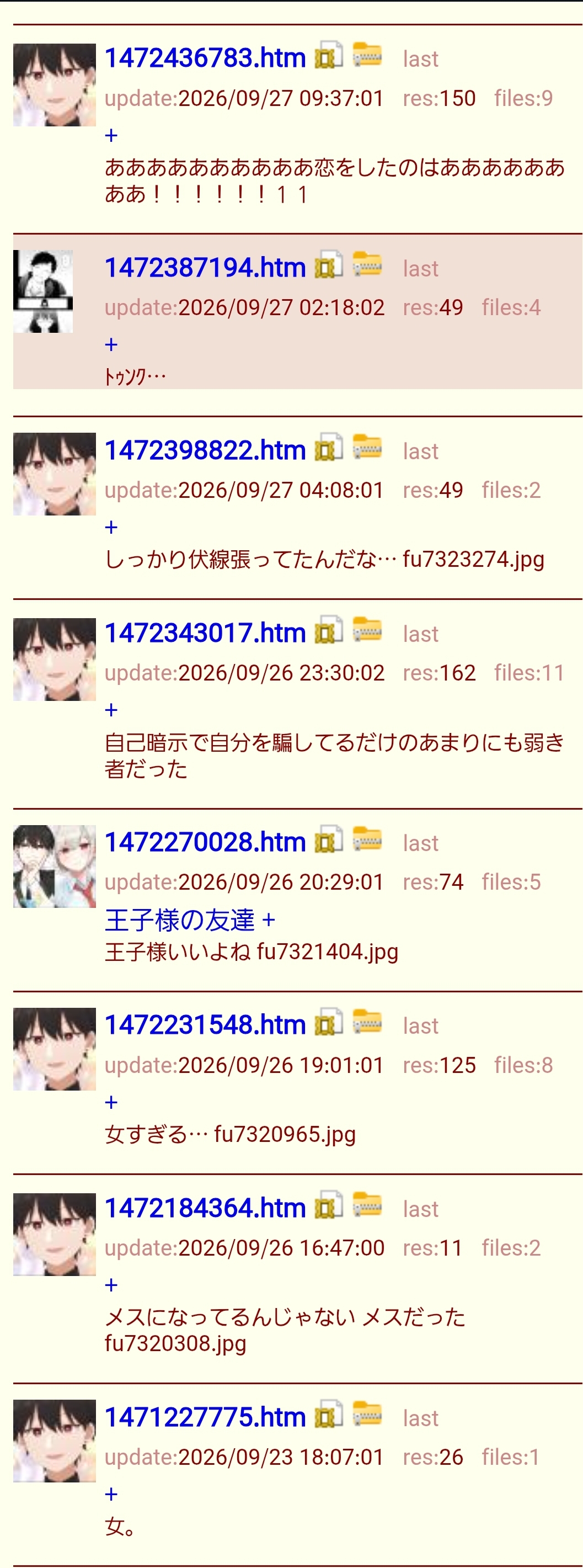Image resolution: width=583 pixels, height=1568 pixels.
Task: Open the 1472184364.htm thread link
Action: (x=205, y=1207)
